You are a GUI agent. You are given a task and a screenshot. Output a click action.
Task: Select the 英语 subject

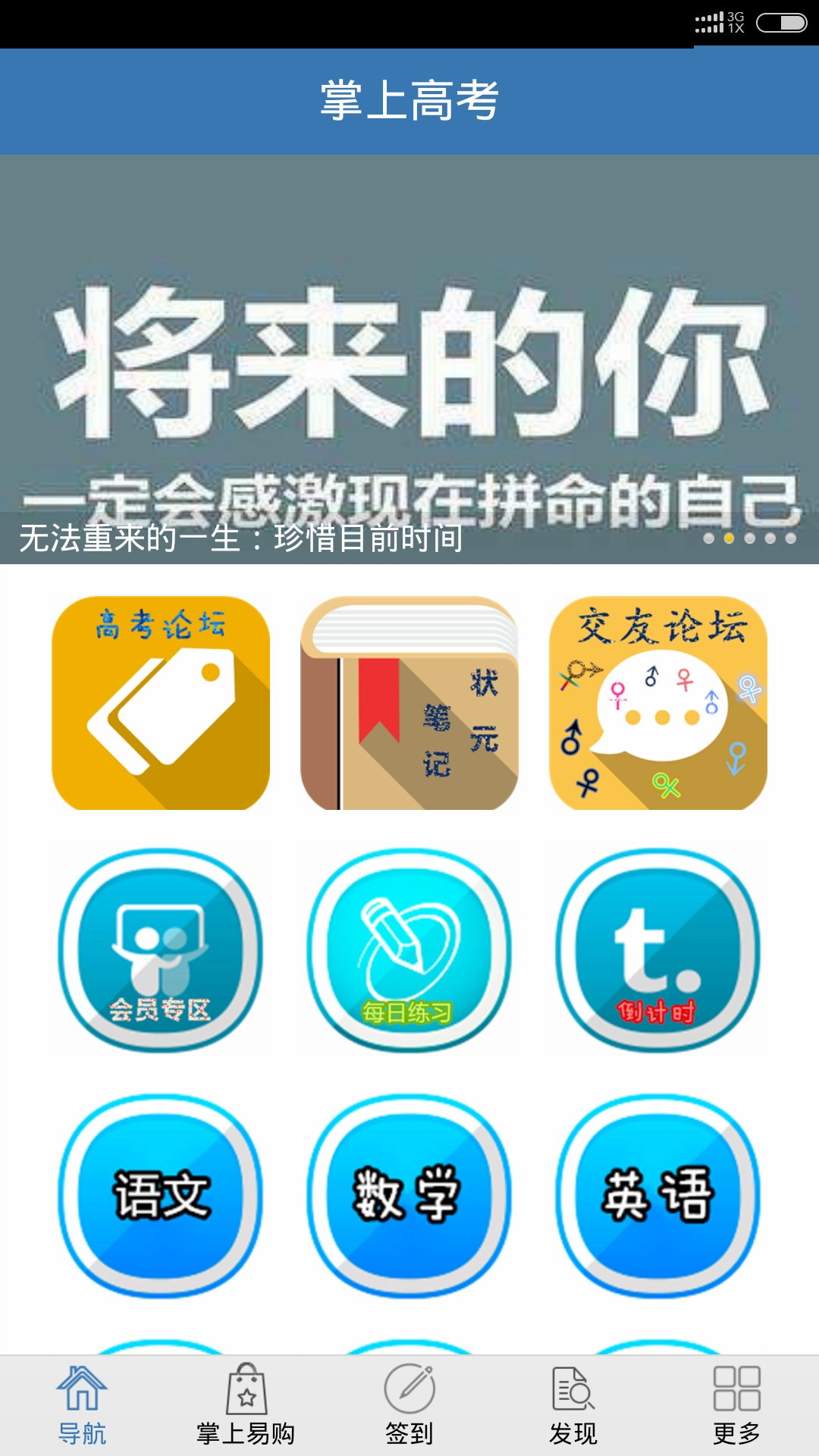[658, 1196]
